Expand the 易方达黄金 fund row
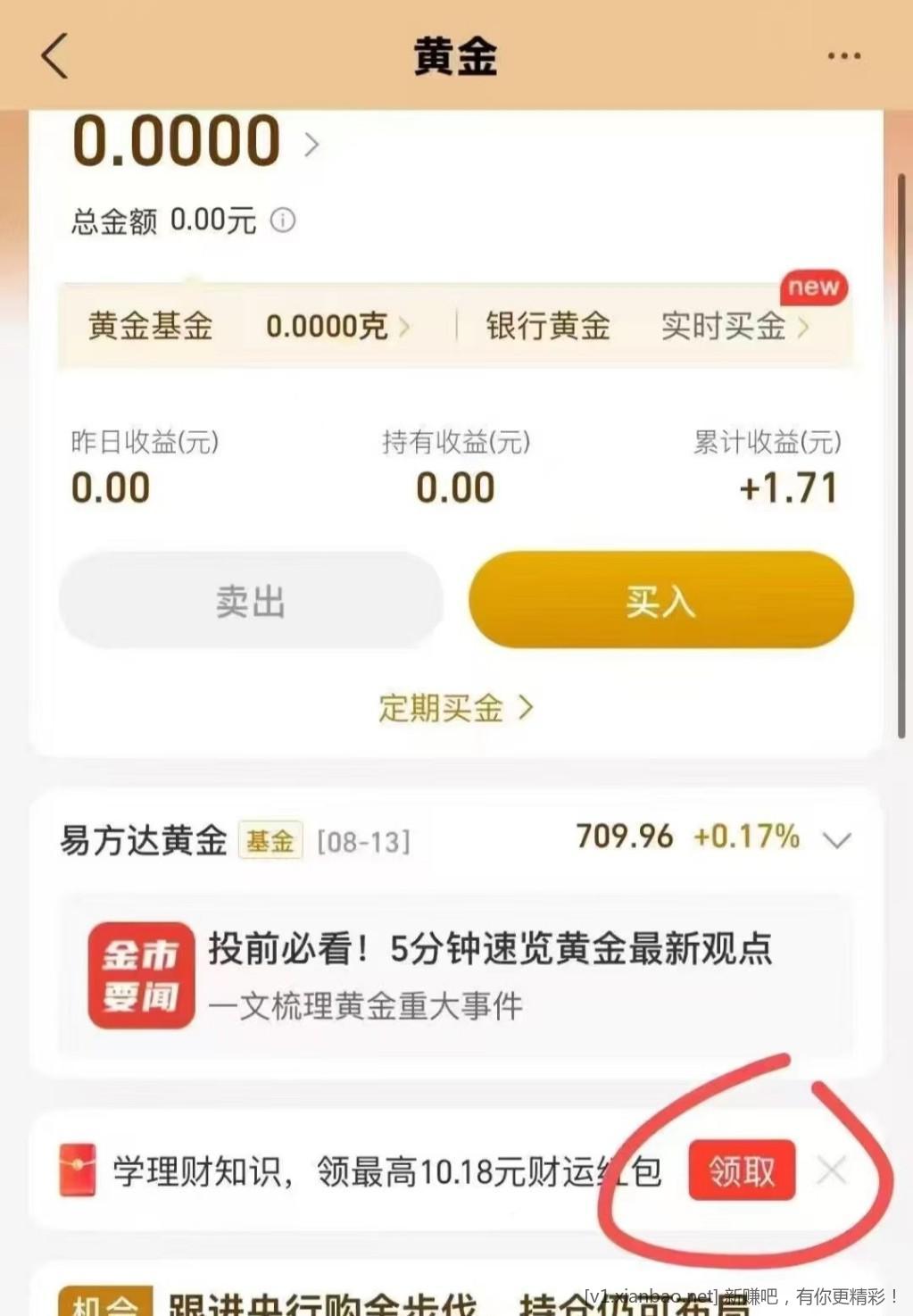Image resolution: width=913 pixels, height=1316 pixels. point(836,839)
